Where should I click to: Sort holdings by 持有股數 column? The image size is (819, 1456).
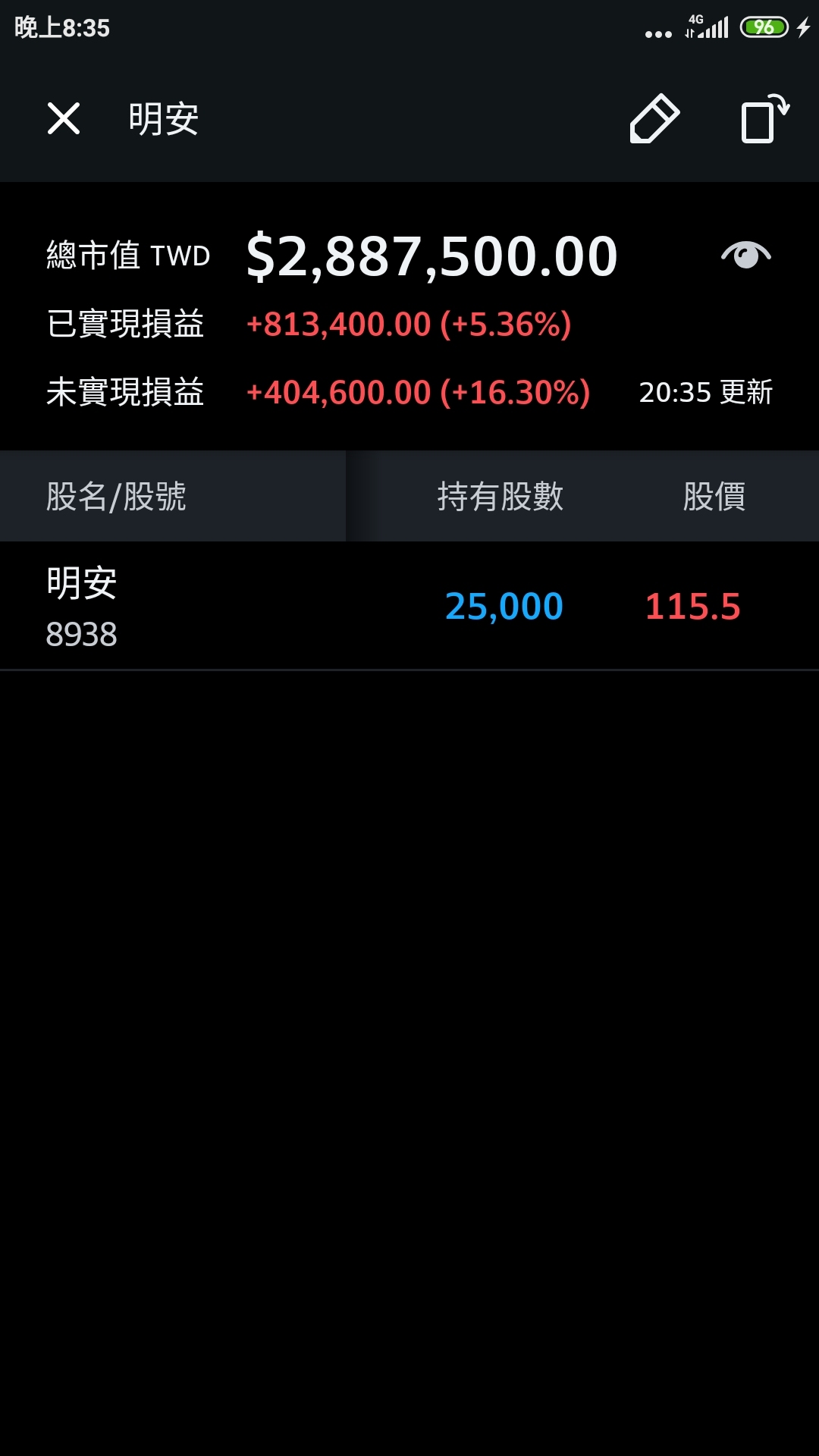pos(500,497)
